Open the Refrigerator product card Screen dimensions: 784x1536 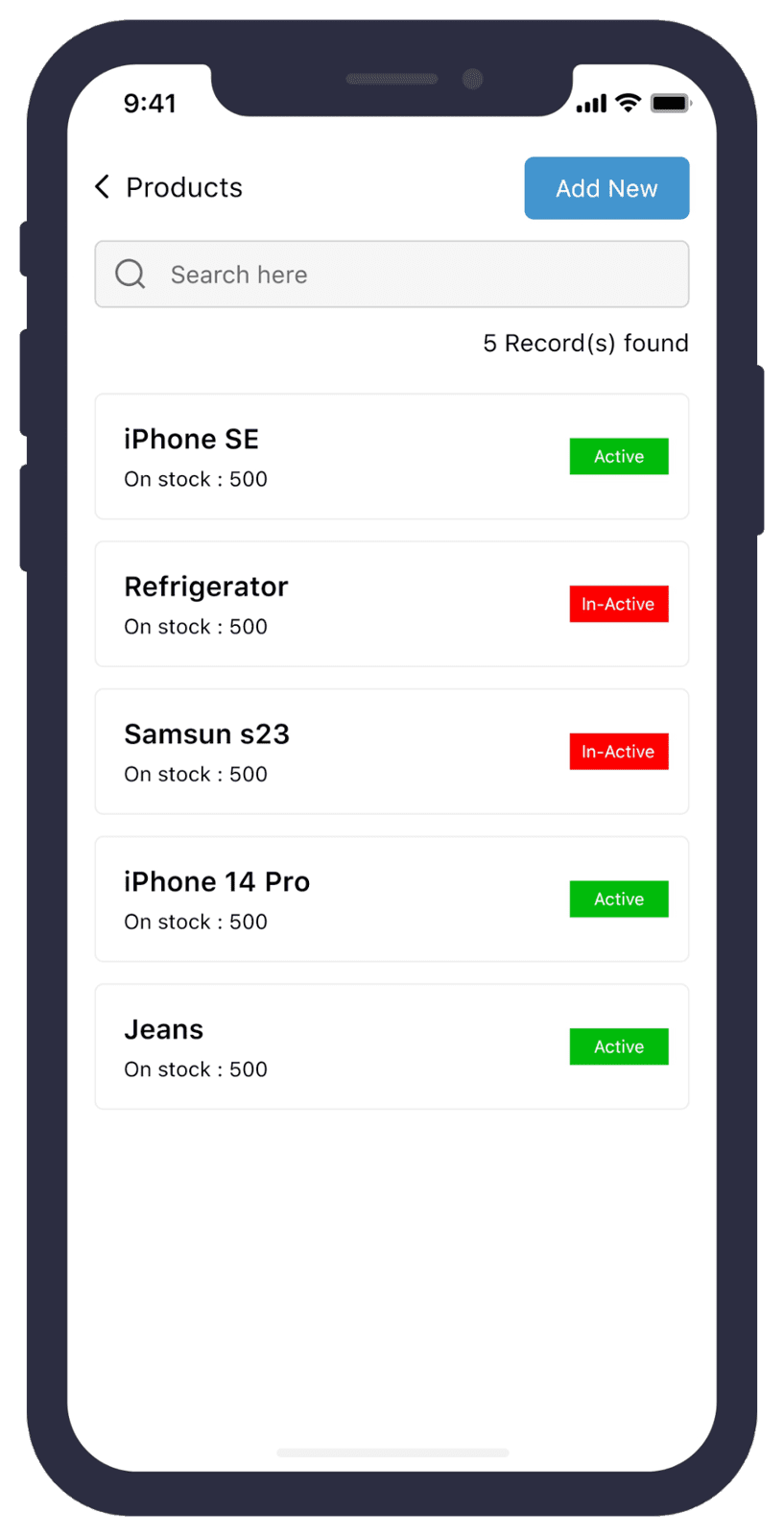click(392, 604)
